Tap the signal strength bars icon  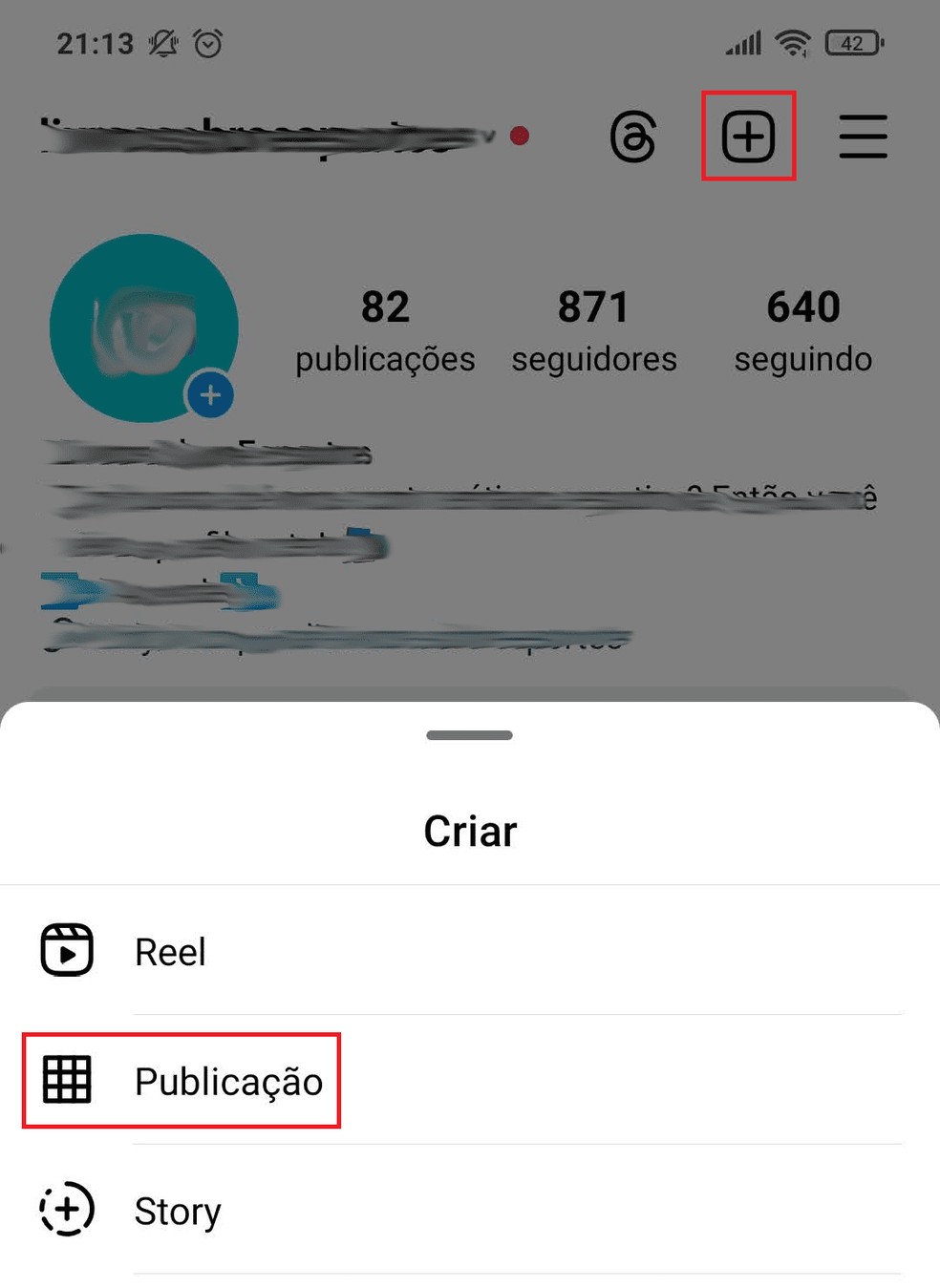coord(742,42)
